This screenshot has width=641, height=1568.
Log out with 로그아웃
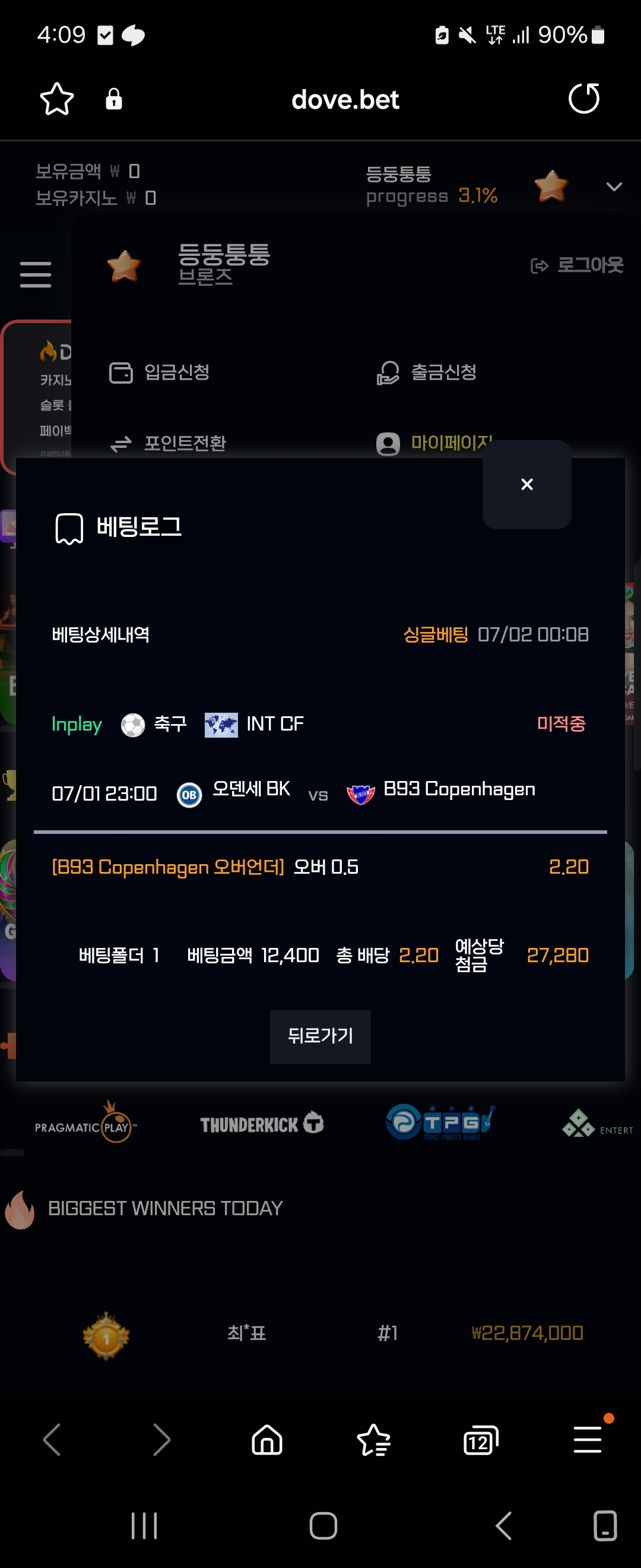(577, 265)
